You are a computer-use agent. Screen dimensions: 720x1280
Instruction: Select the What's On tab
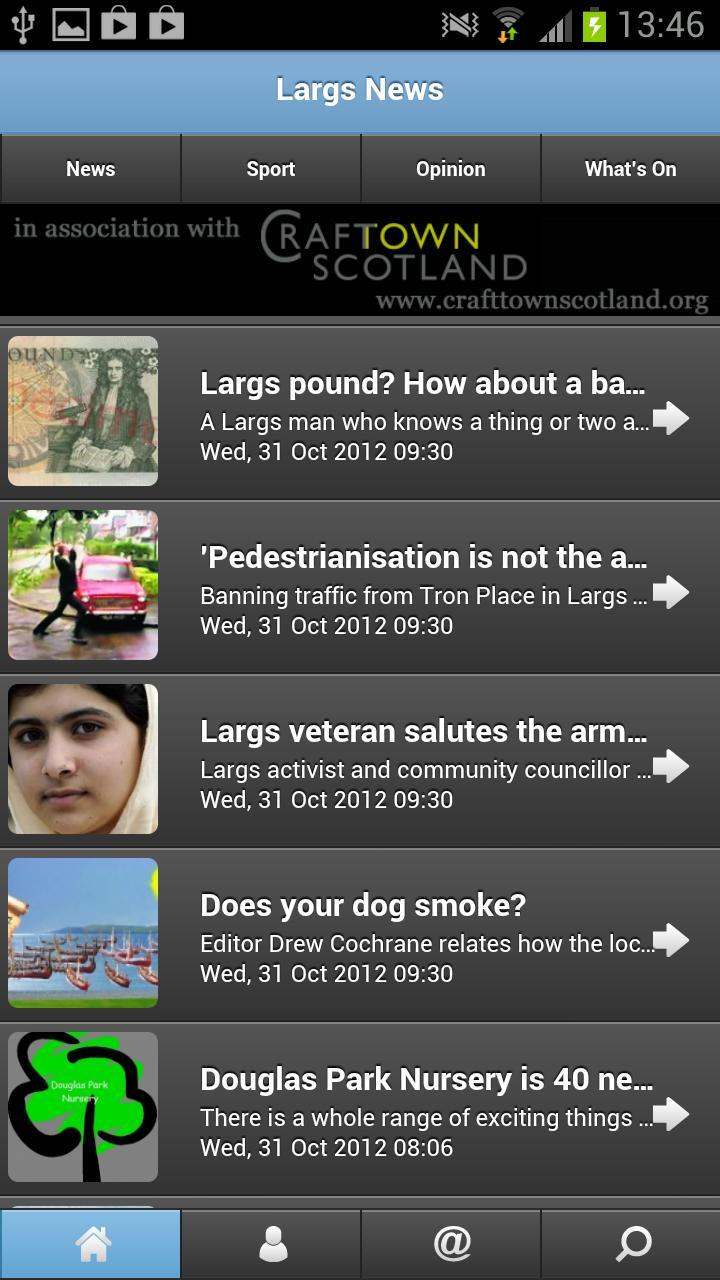(630, 169)
